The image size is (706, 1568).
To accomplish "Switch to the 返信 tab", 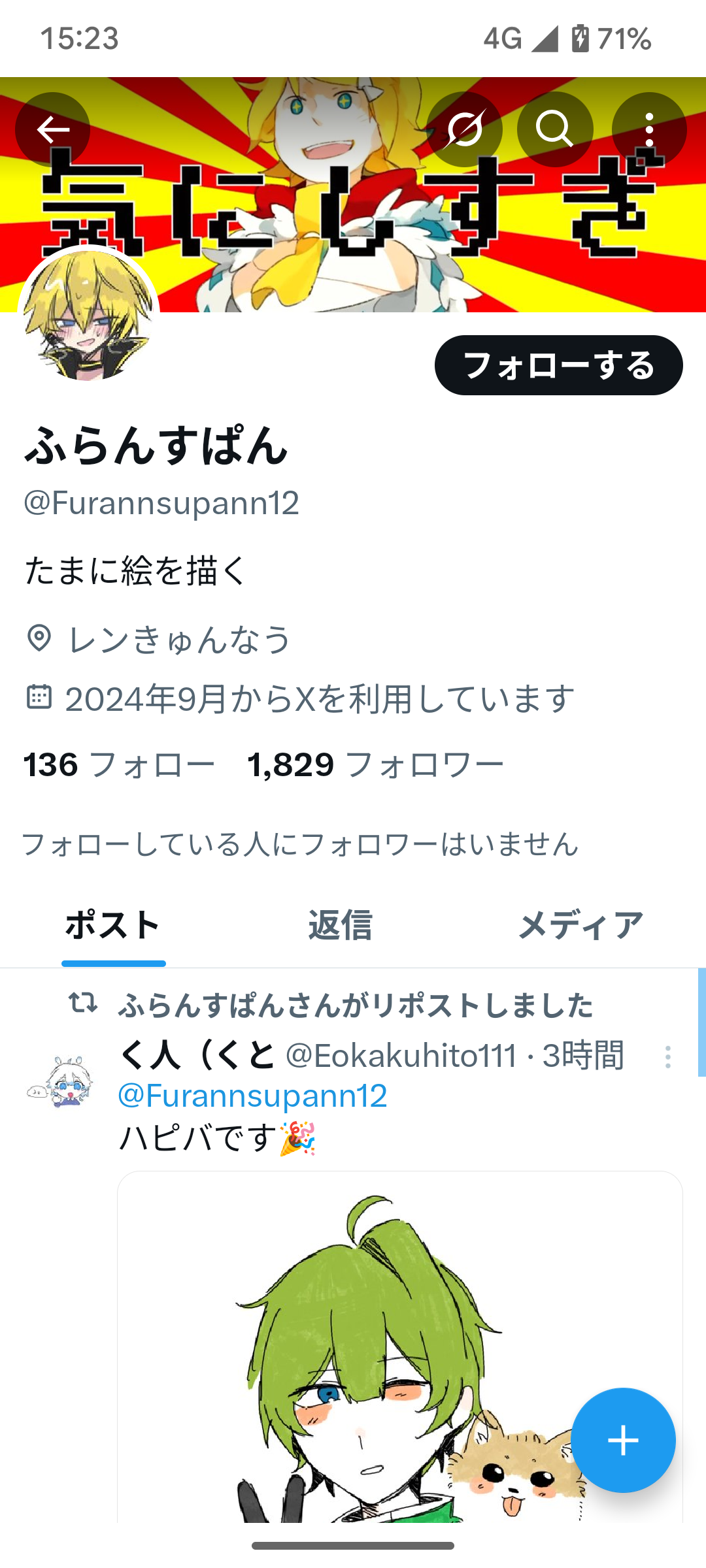I will point(340,925).
